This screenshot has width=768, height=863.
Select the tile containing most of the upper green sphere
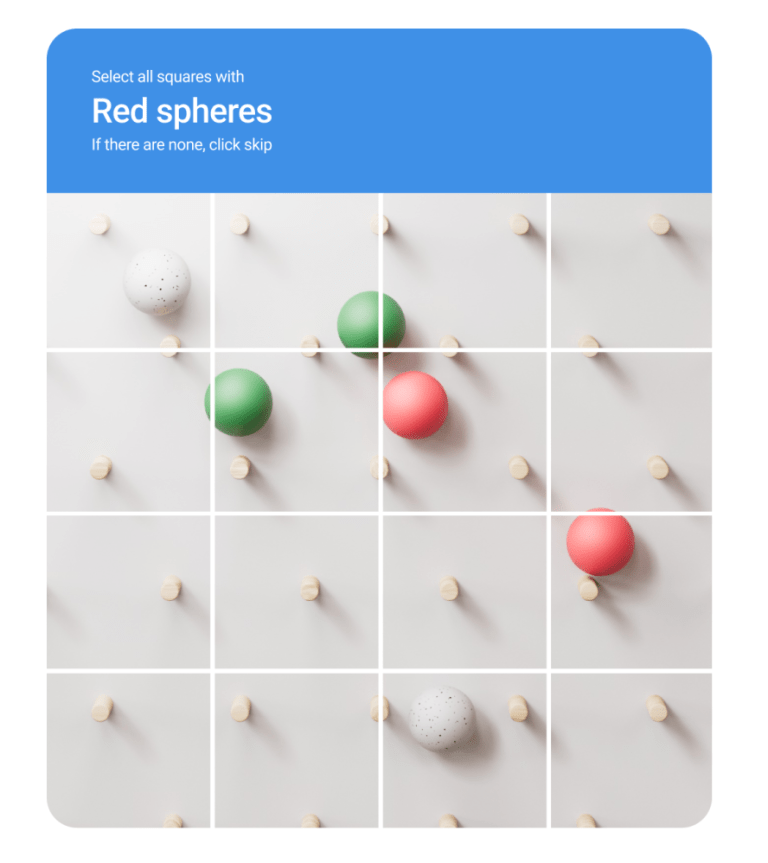(296, 271)
